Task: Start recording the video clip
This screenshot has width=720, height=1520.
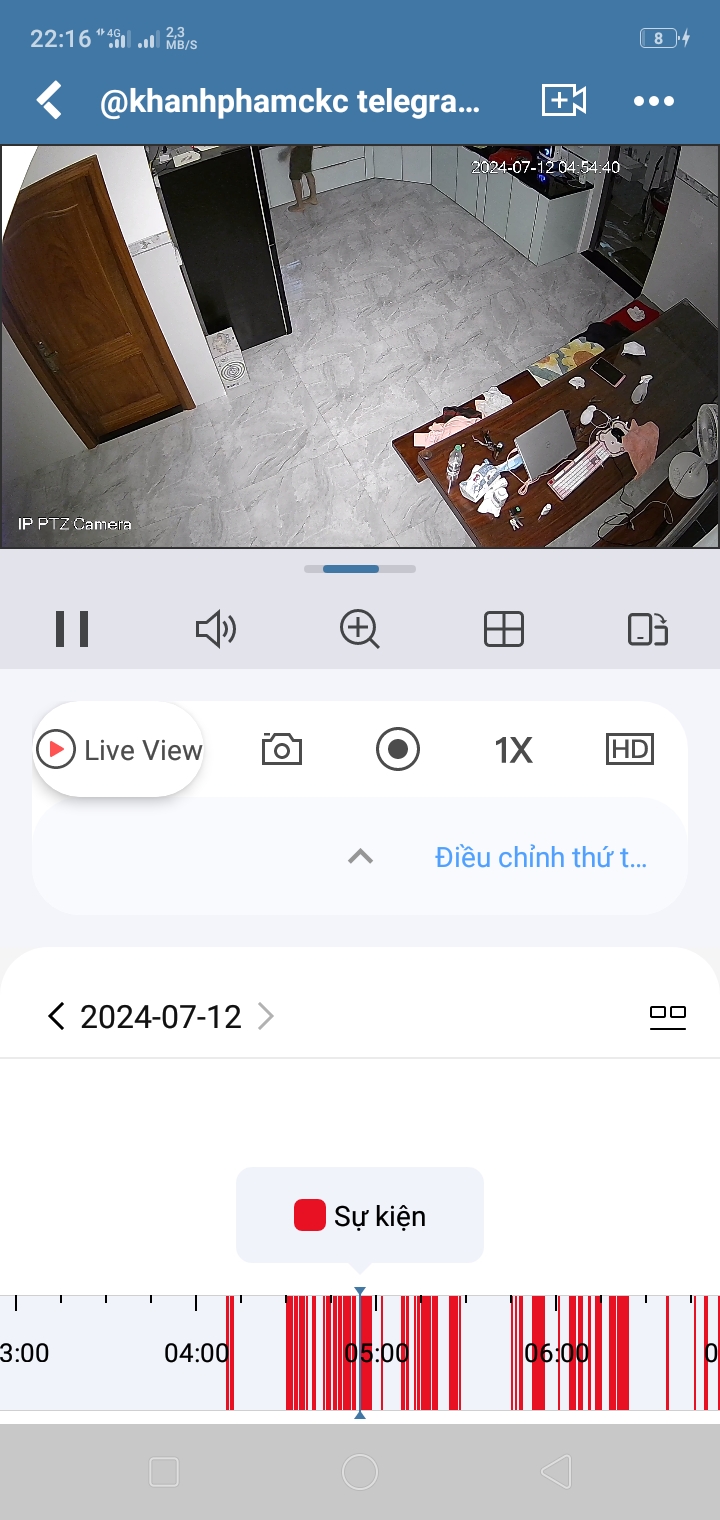Action: pyautogui.click(x=398, y=749)
